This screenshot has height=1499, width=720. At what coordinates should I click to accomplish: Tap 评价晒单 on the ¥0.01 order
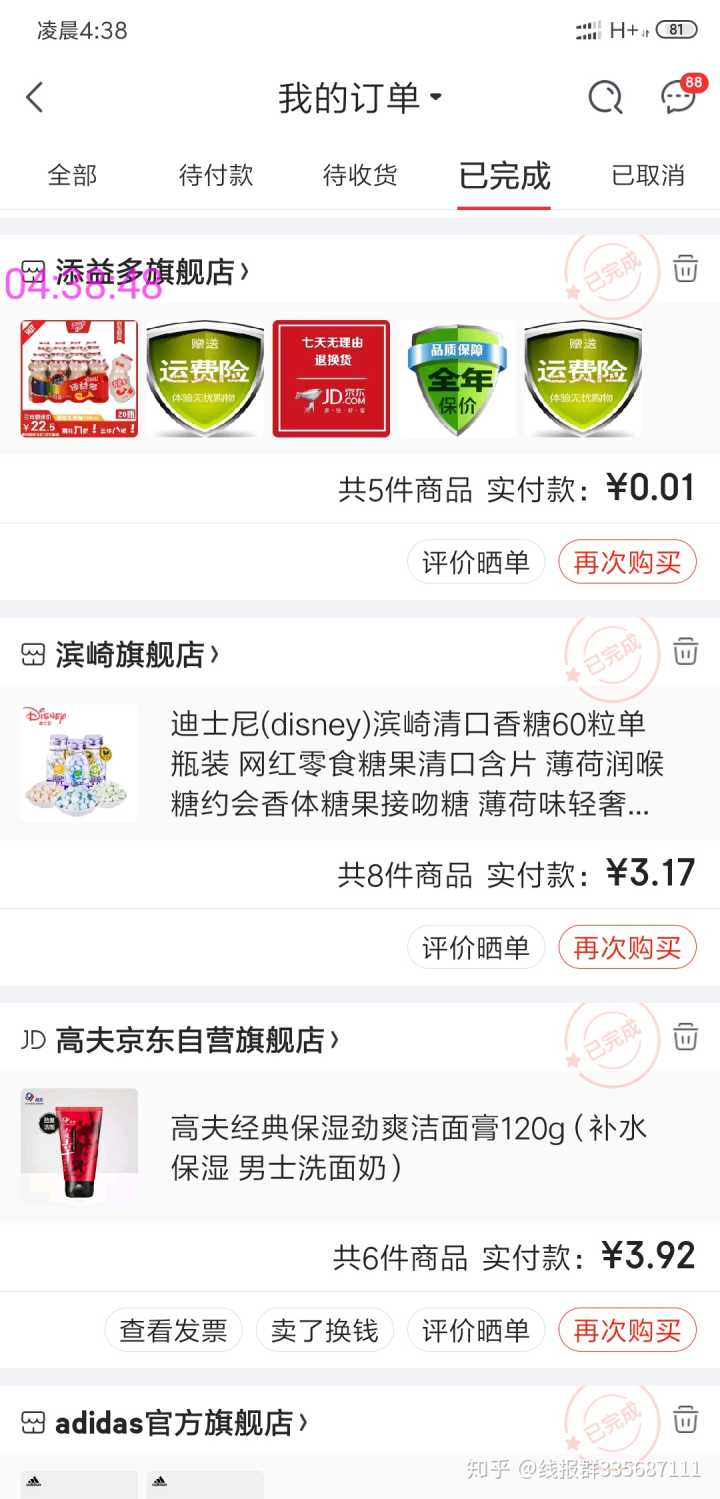[x=475, y=562]
